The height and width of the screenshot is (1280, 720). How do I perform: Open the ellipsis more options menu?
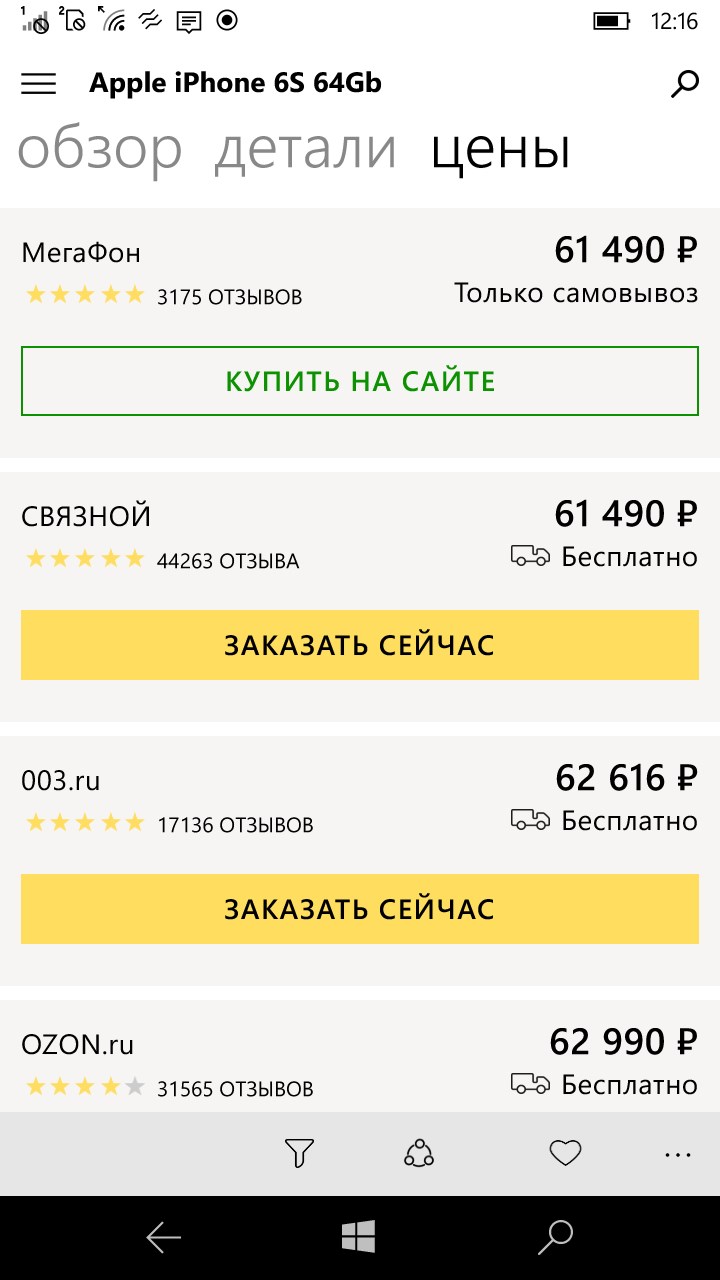click(678, 1153)
